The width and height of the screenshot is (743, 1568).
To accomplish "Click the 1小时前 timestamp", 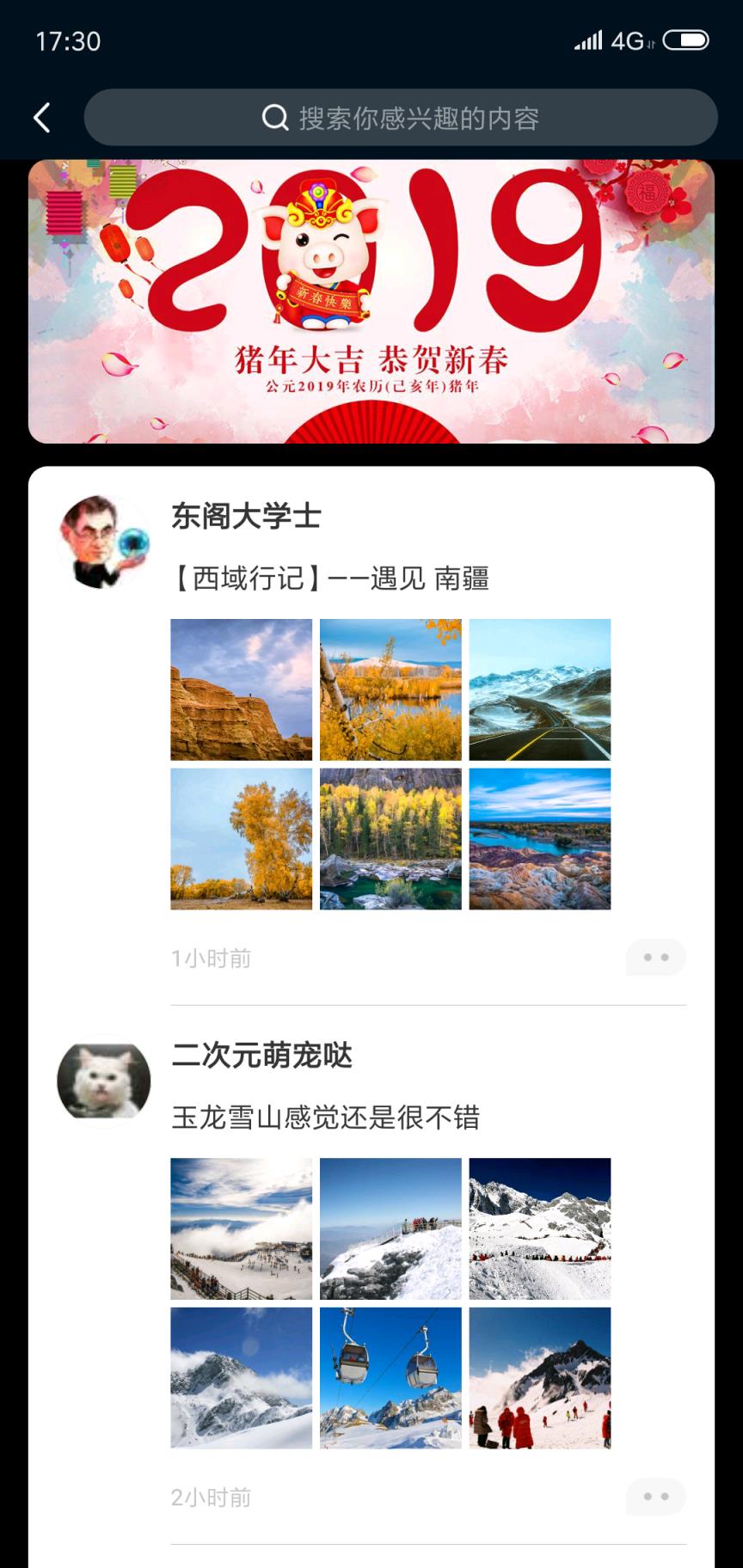I will coord(211,957).
